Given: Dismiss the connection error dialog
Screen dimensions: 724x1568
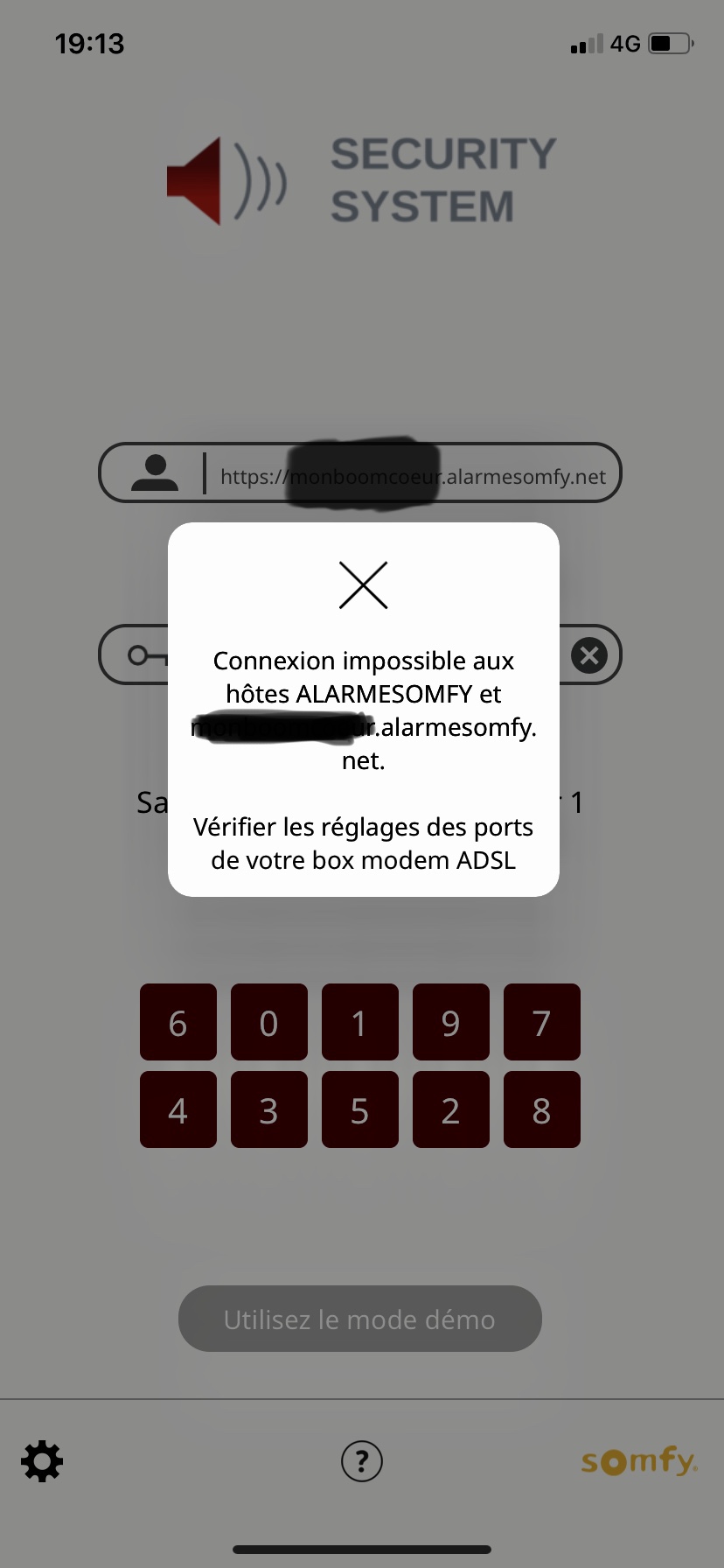Looking at the screenshot, I should click(363, 585).
